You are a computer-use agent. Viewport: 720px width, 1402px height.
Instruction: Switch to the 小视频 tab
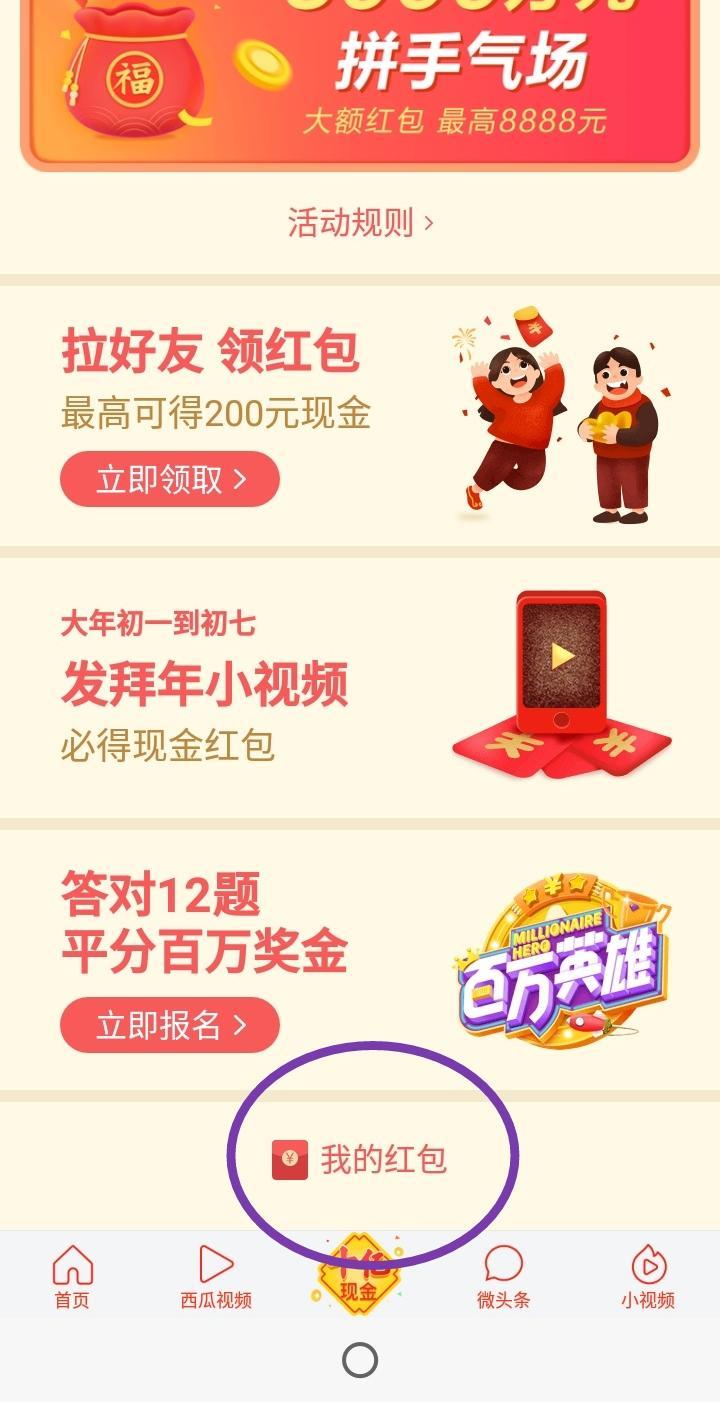pos(647,1276)
